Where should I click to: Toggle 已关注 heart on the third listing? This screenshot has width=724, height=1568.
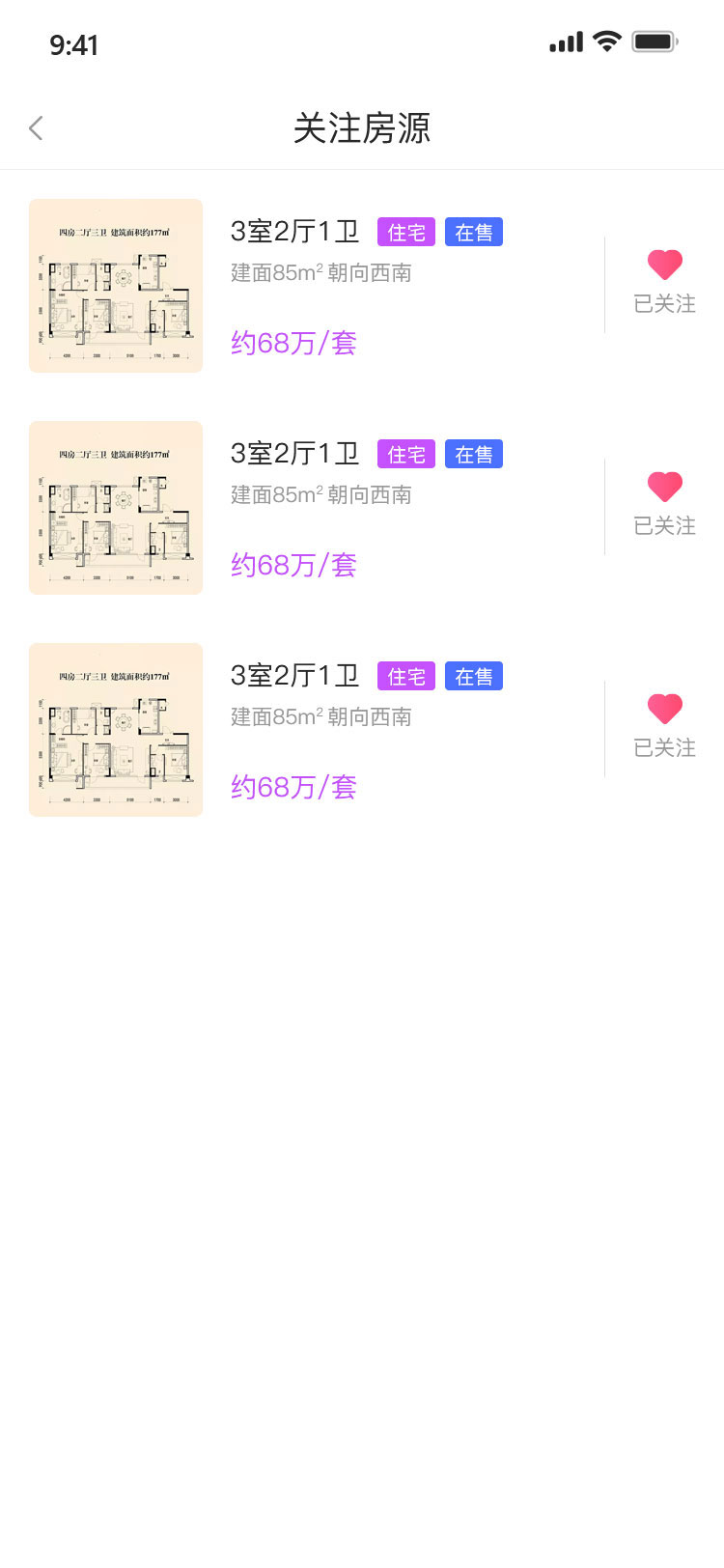point(665,709)
